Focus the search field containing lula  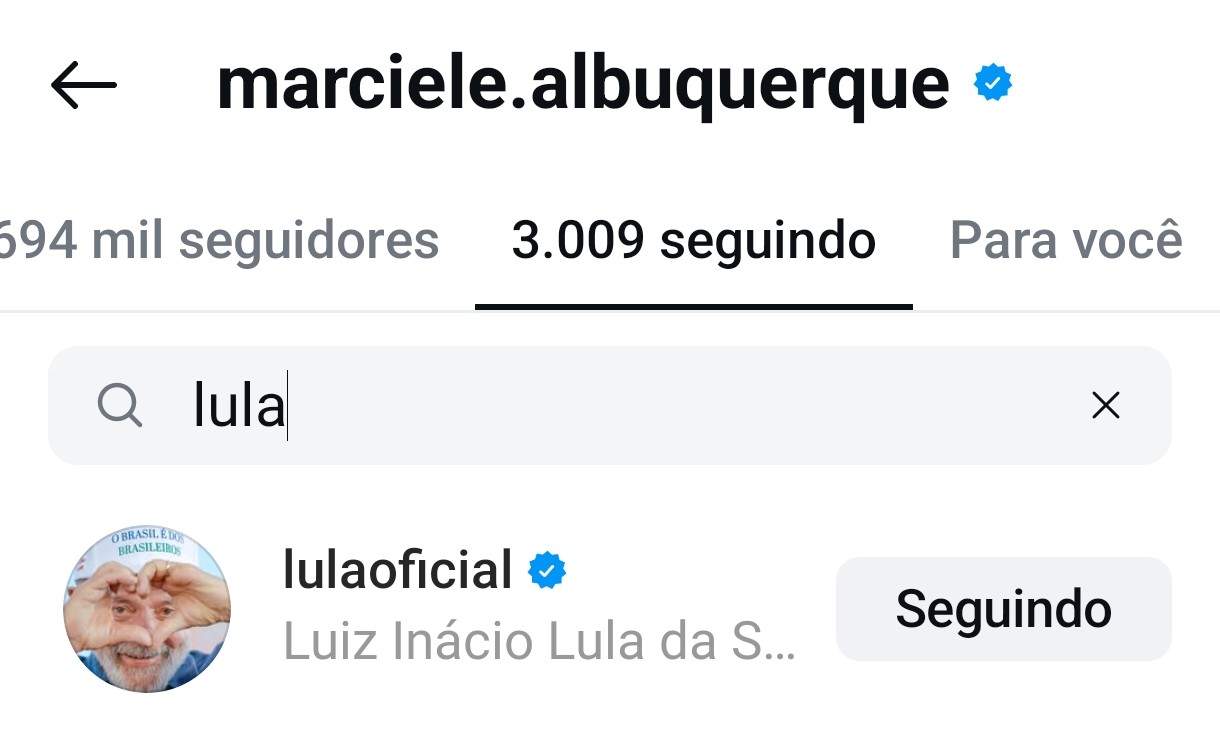pyautogui.click(x=600, y=406)
